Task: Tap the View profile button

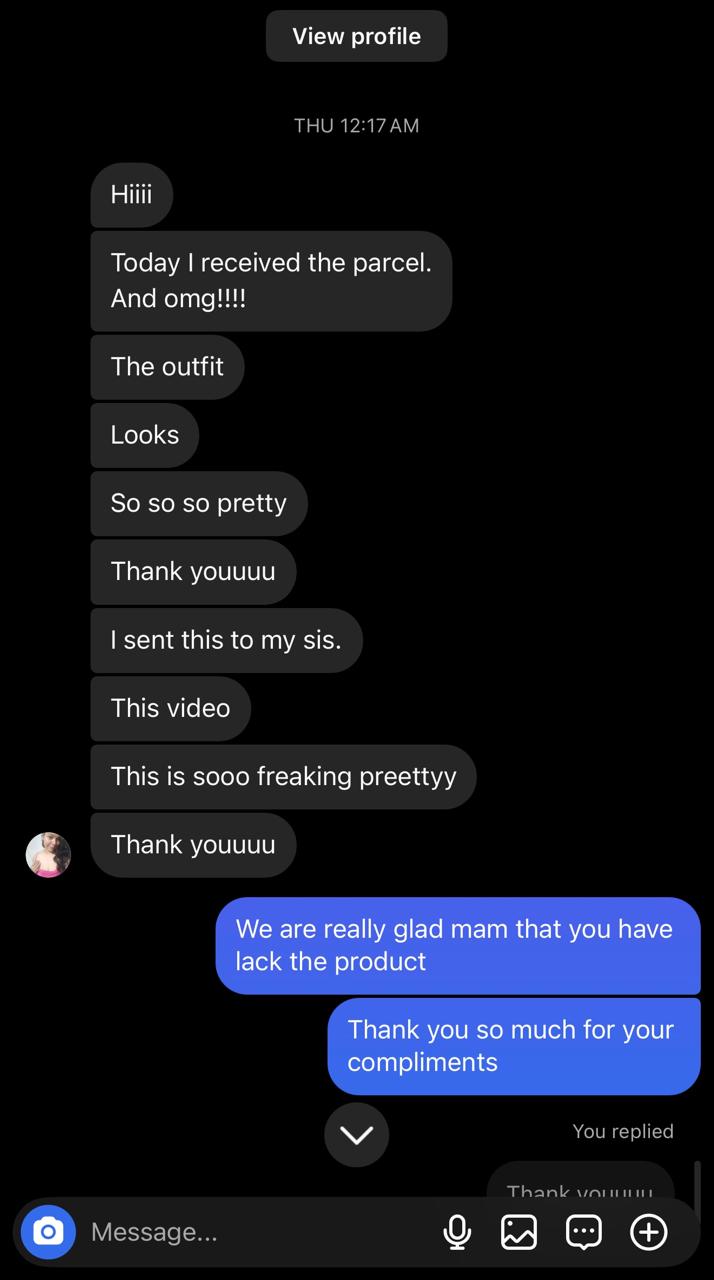Action: 356,36
